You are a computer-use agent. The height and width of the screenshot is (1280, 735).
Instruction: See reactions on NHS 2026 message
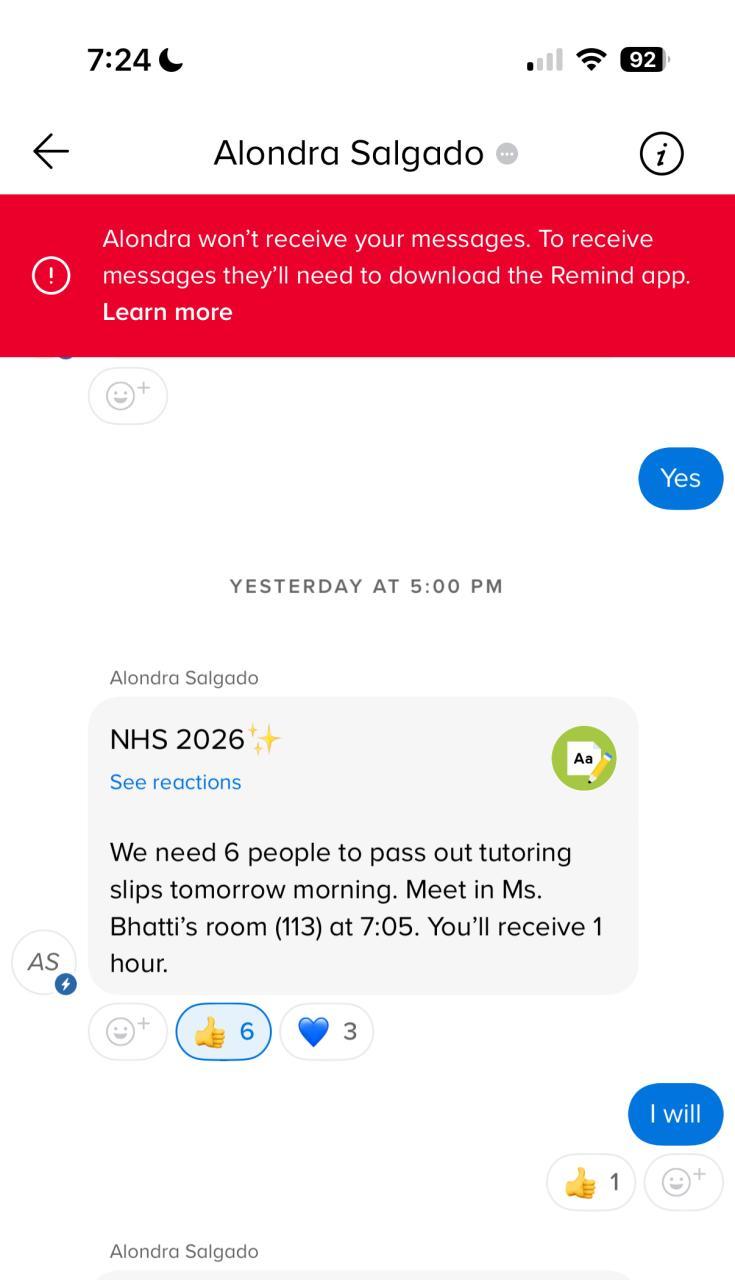pyautogui.click(x=175, y=782)
